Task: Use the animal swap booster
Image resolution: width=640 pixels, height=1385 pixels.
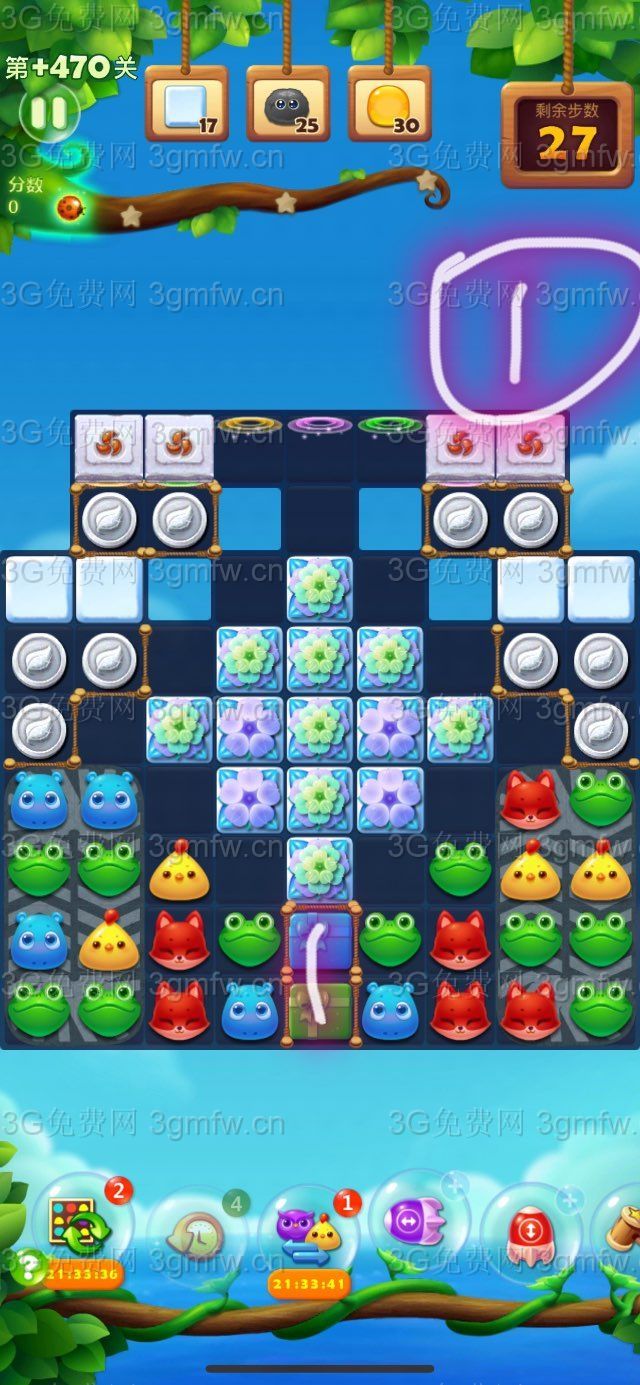Action: point(308,1232)
